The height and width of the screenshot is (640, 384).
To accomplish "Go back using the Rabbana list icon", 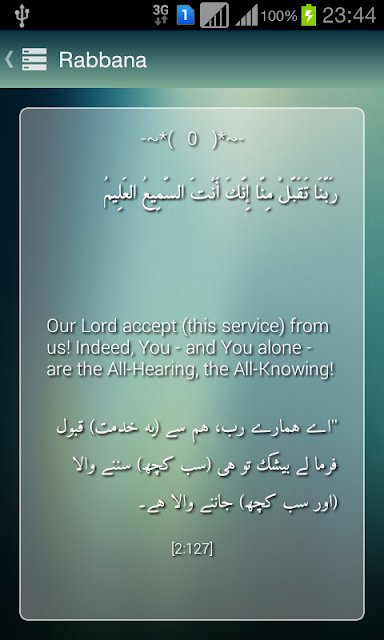I will coord(34,60).
